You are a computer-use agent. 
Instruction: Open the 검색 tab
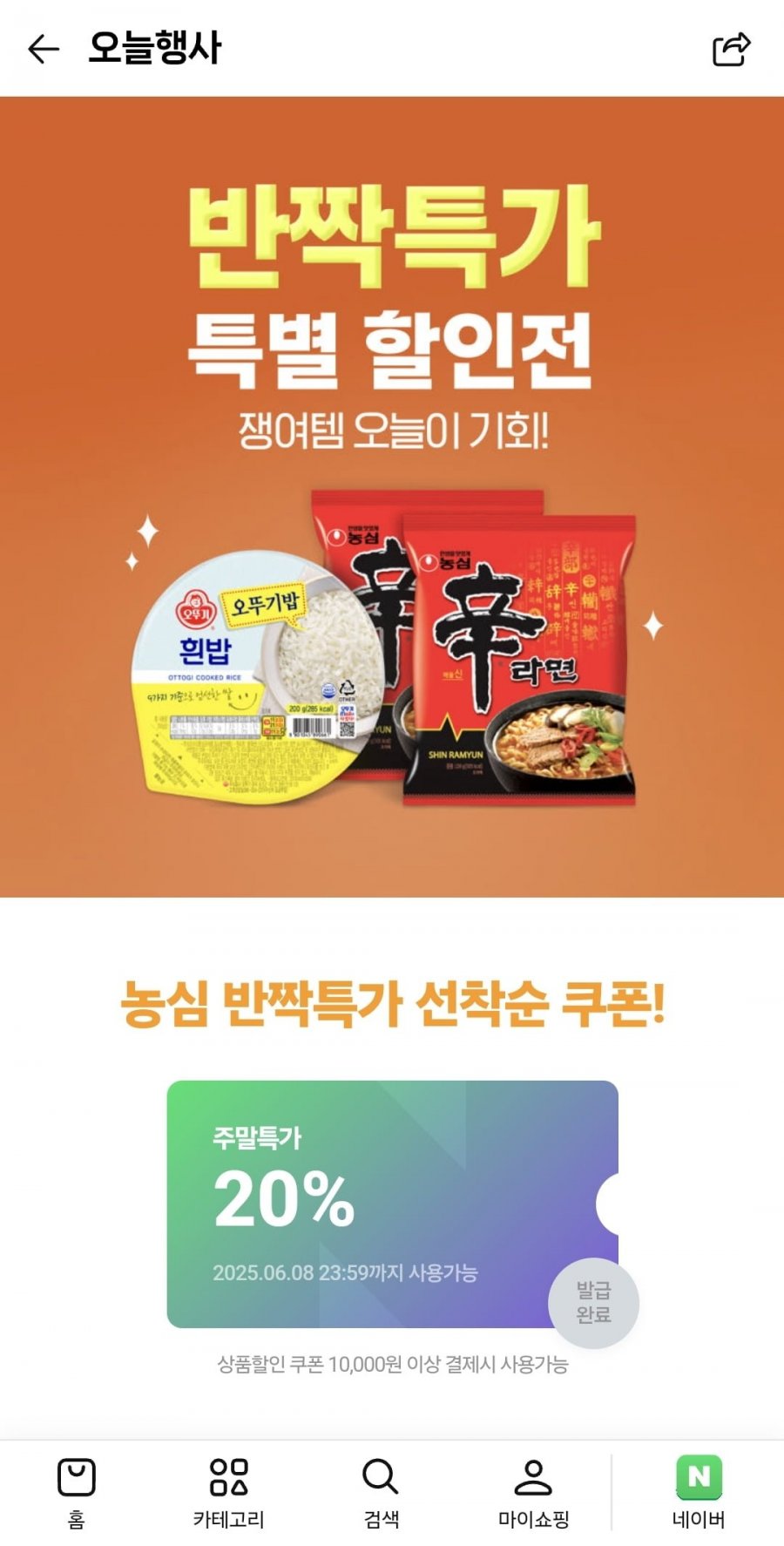tap(381, 1492)
